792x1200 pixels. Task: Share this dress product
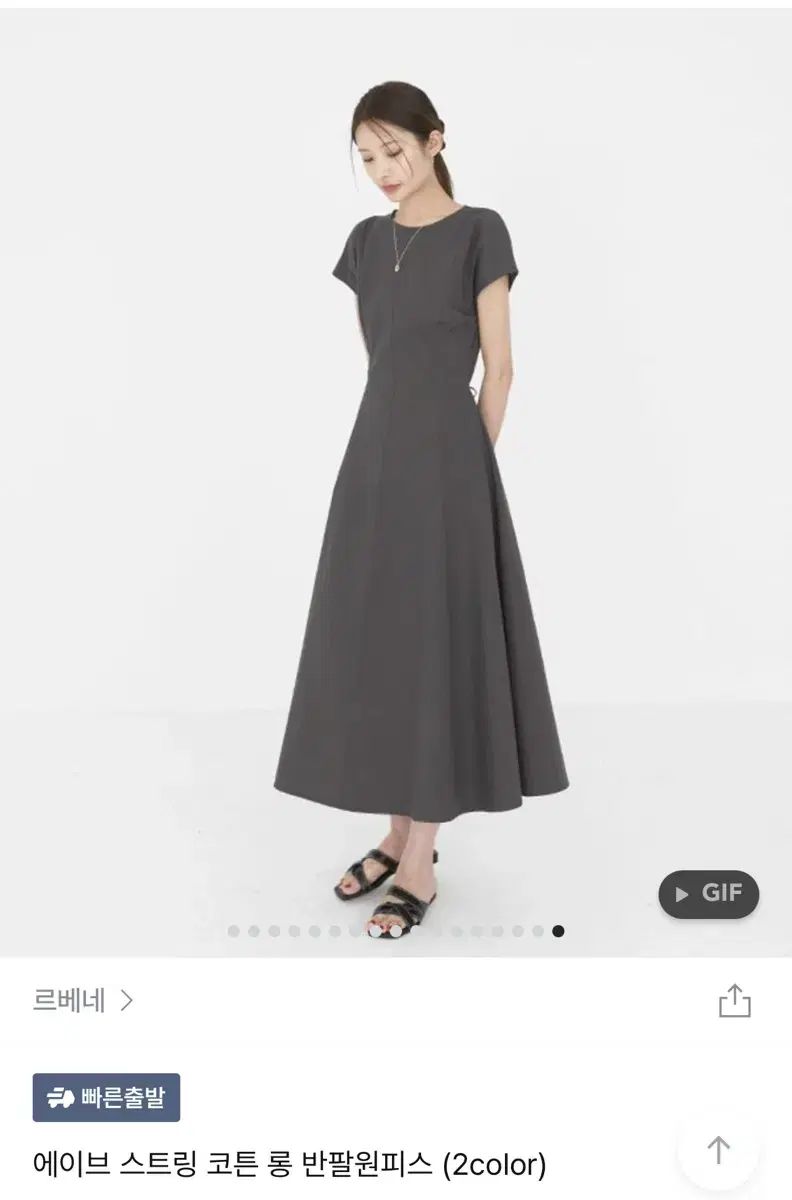(x=734, y=1001)
